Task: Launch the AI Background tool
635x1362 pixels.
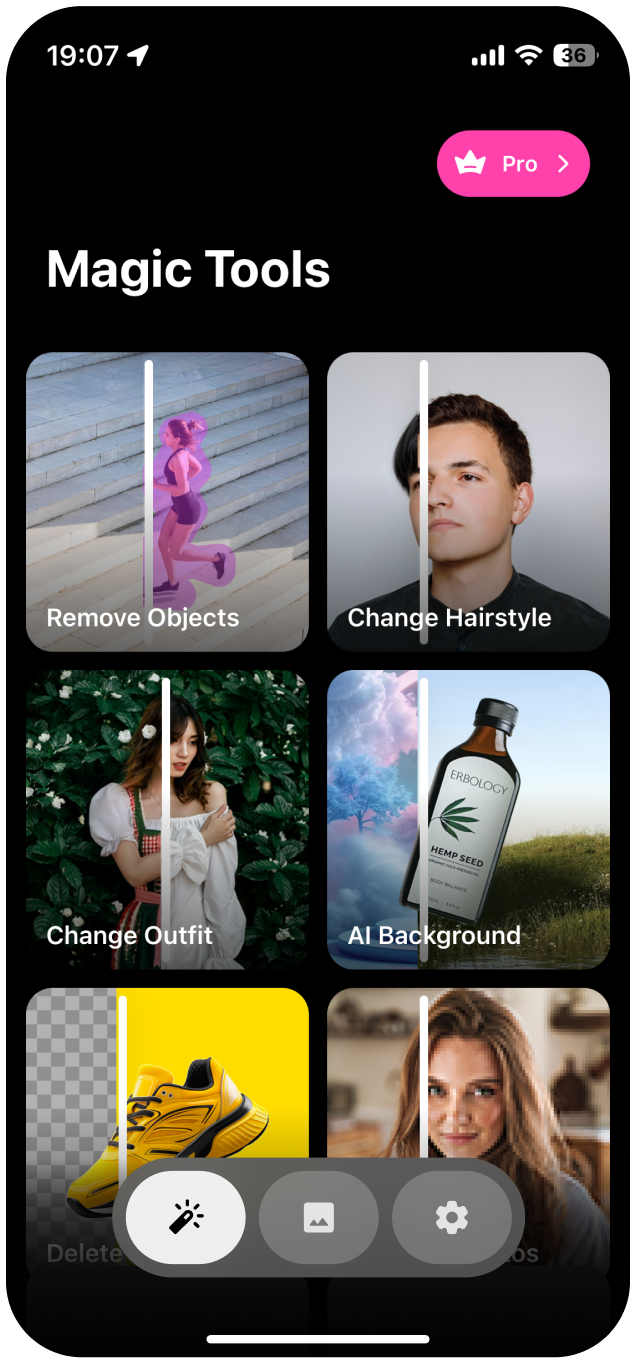Action: pos(468,819)
